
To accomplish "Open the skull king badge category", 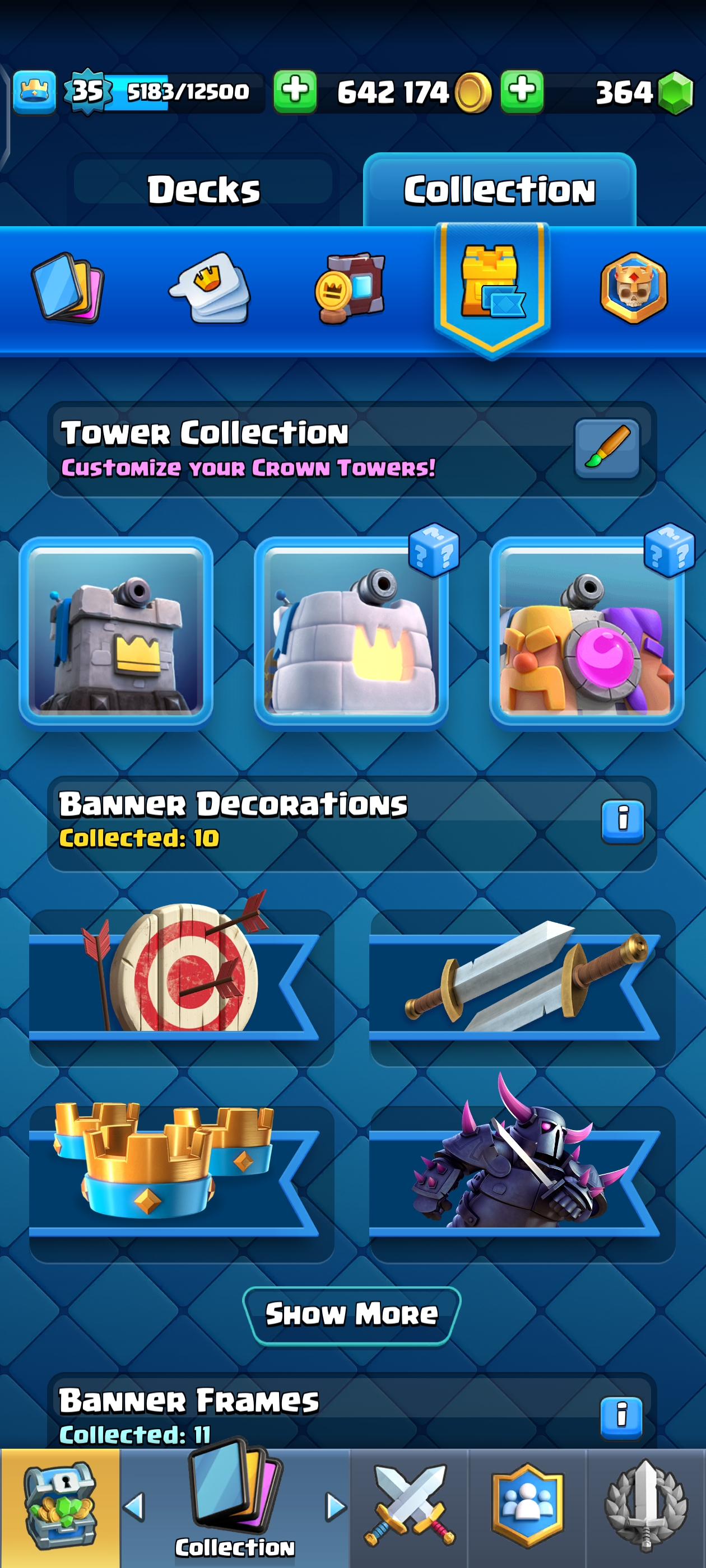I will point(634,287).
